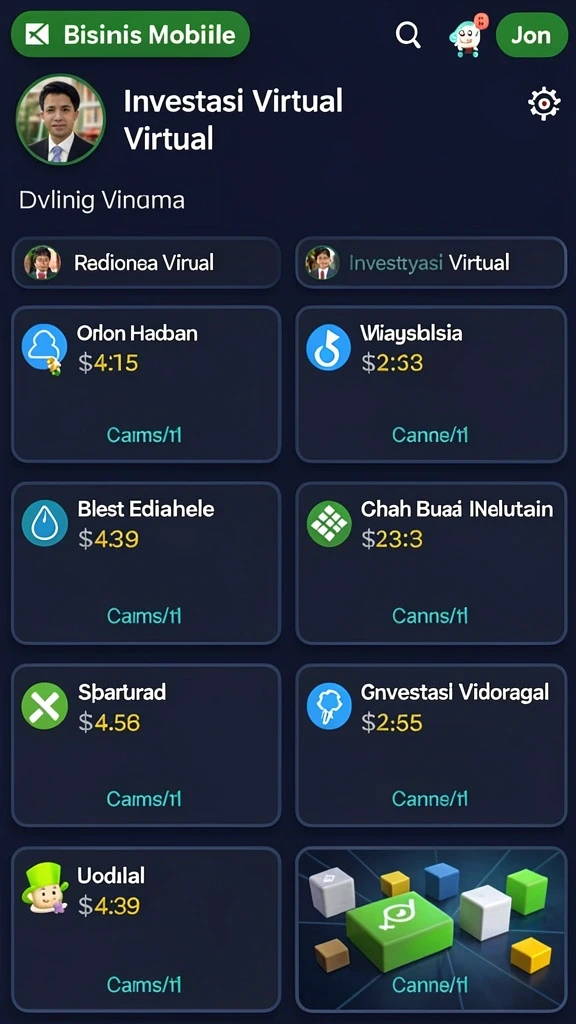This screenshot has width=576, height=1024.
Task: Open the Chah Buaai INelutain card
Action: tap(431, 563)
